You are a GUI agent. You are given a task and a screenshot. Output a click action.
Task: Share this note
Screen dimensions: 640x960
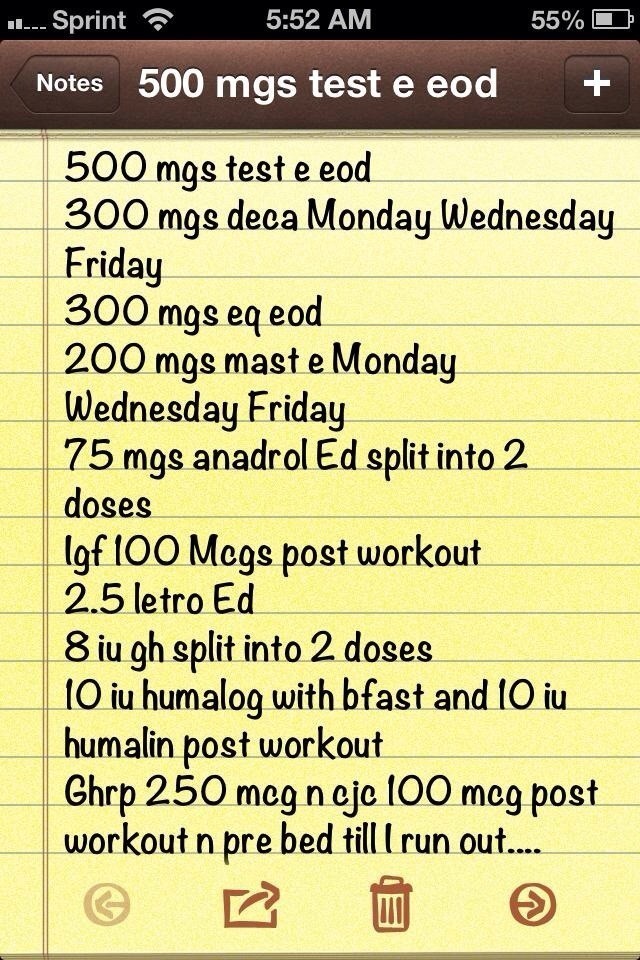click(x=250, y=905)
